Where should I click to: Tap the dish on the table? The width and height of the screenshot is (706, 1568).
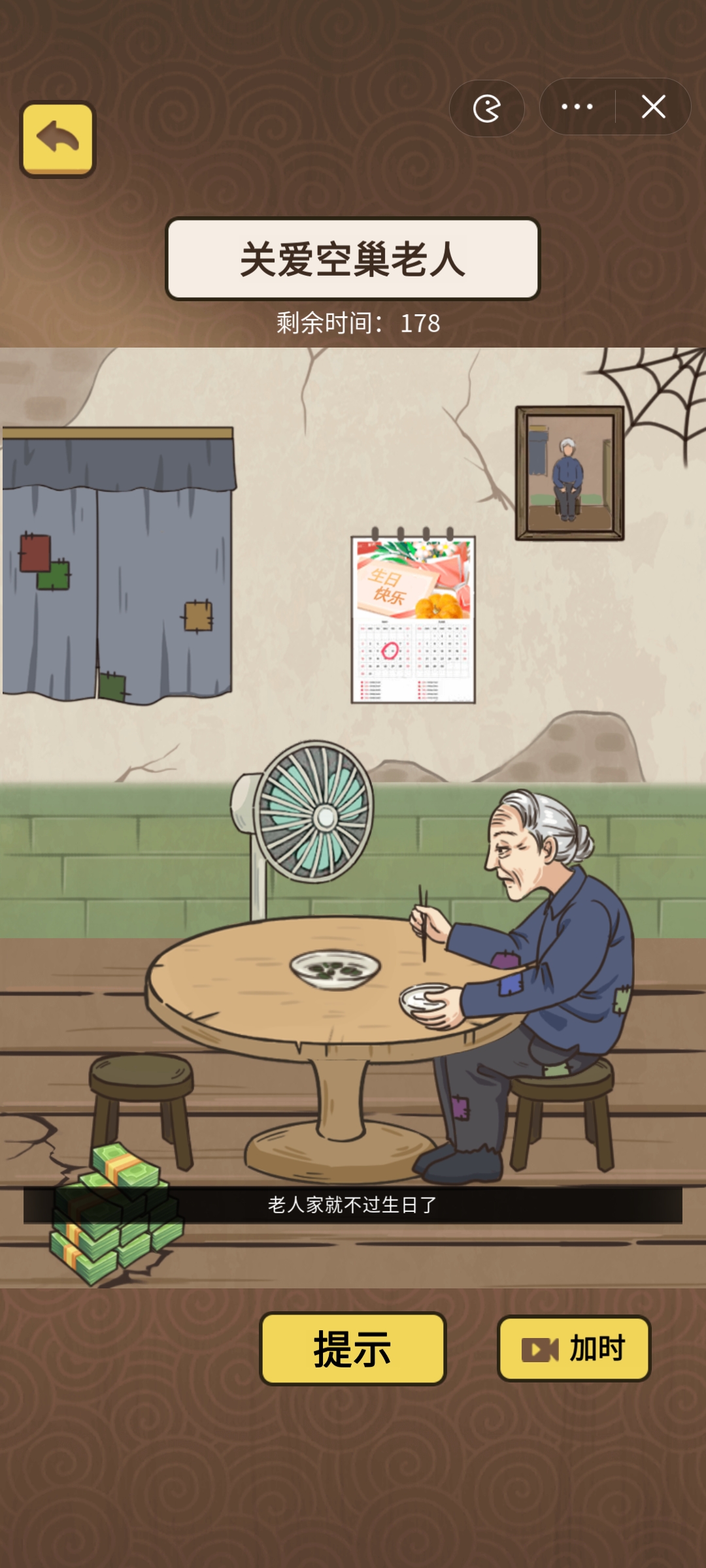pyautogui.click(x=335, y=968)
